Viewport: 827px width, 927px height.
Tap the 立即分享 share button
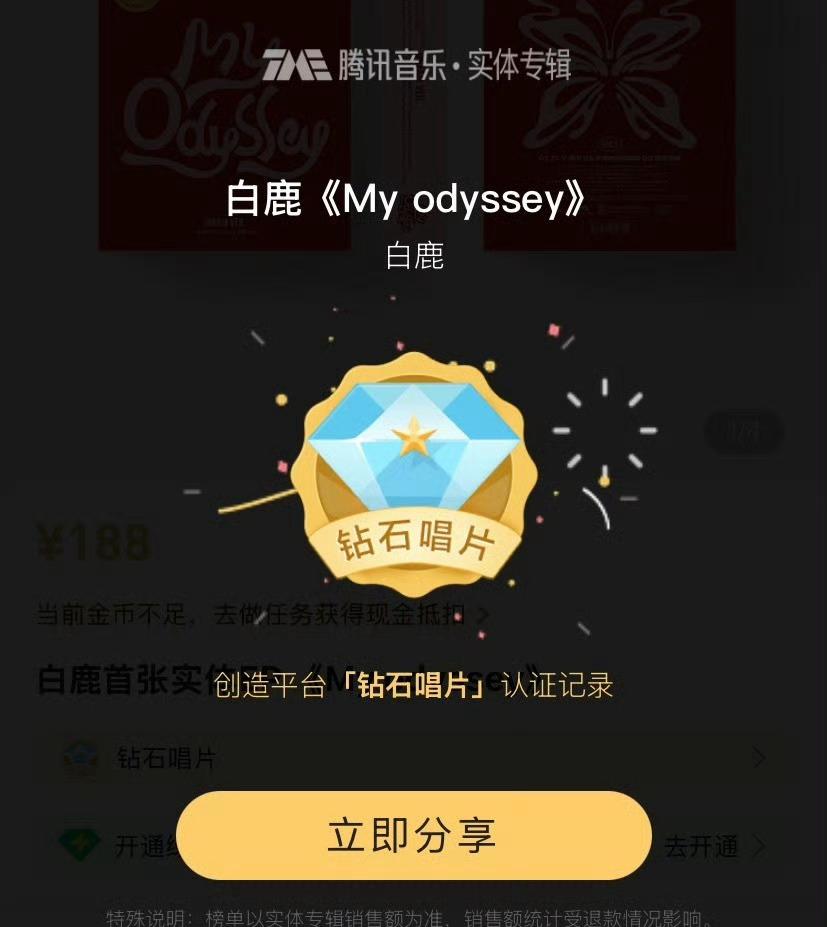pyautogui.click(x=413, y=835)
